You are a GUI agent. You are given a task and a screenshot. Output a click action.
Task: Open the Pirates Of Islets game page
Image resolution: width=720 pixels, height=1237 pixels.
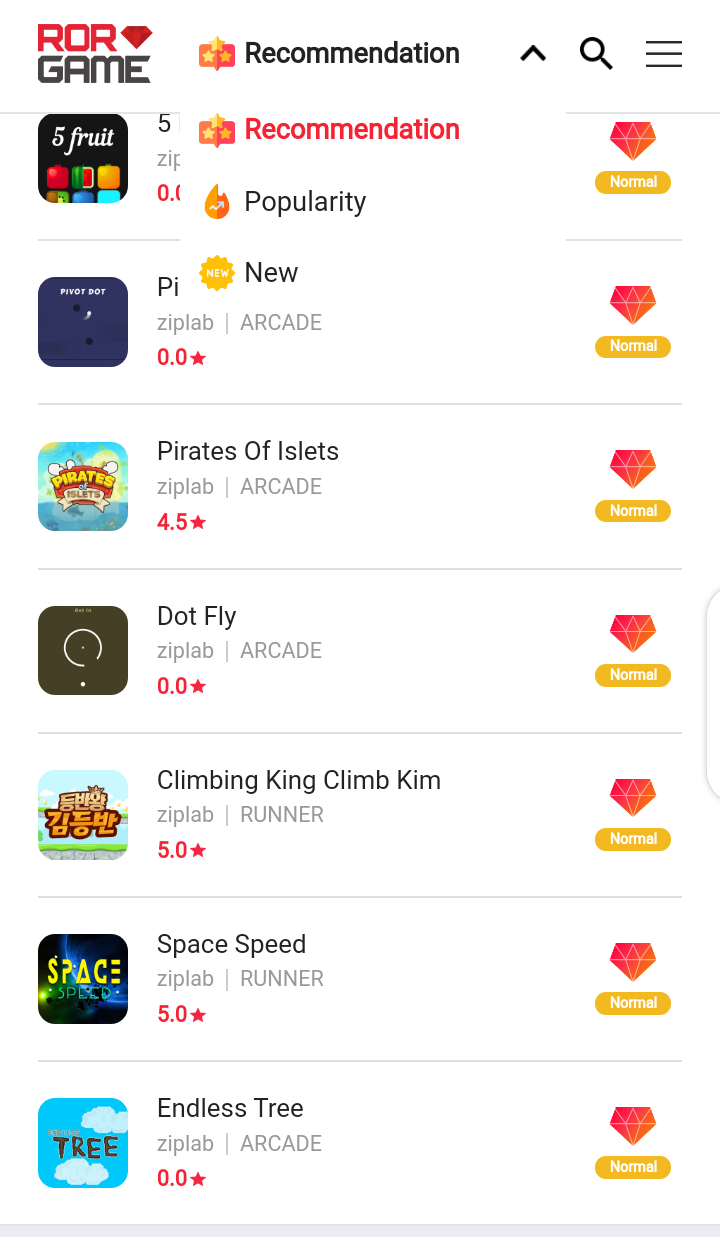248,451
